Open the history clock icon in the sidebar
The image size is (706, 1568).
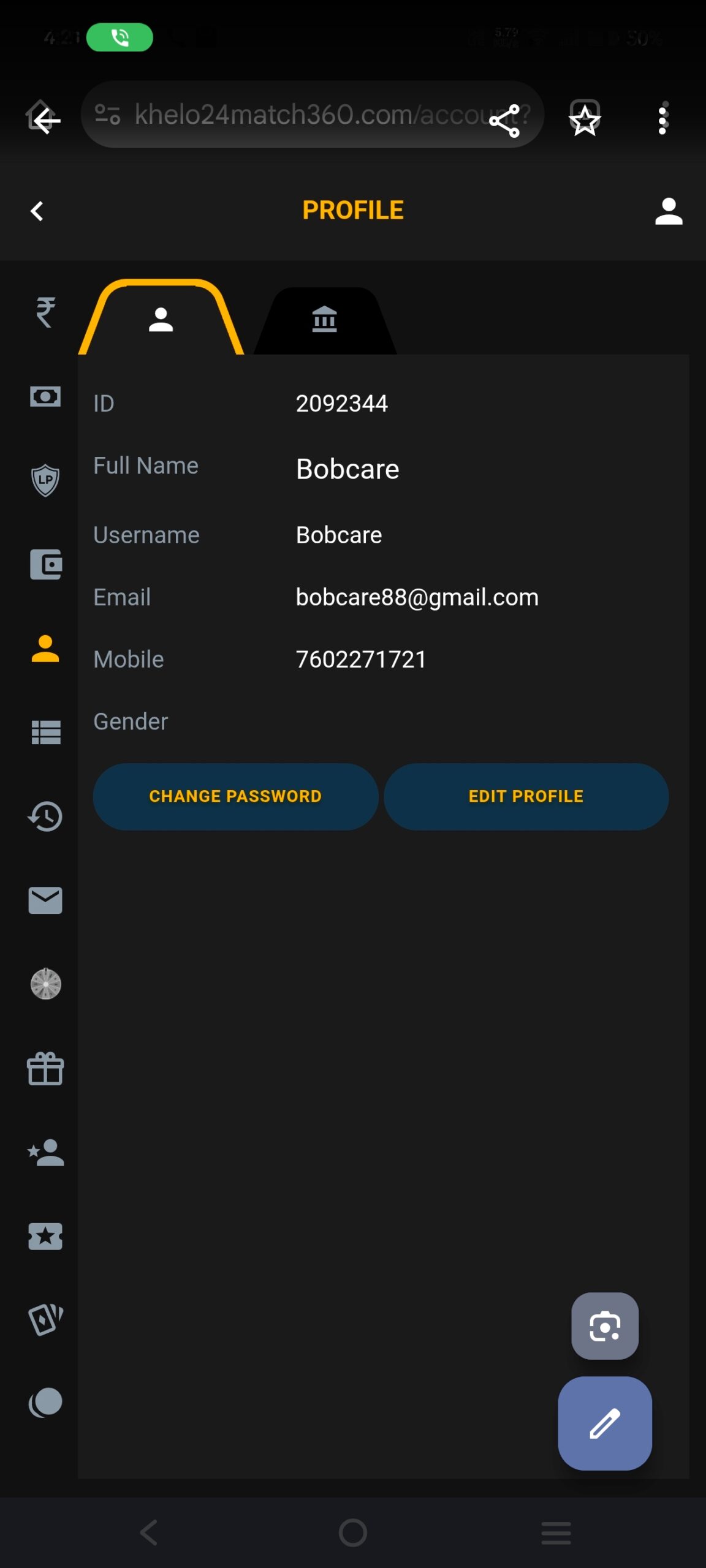pos(45,816)
